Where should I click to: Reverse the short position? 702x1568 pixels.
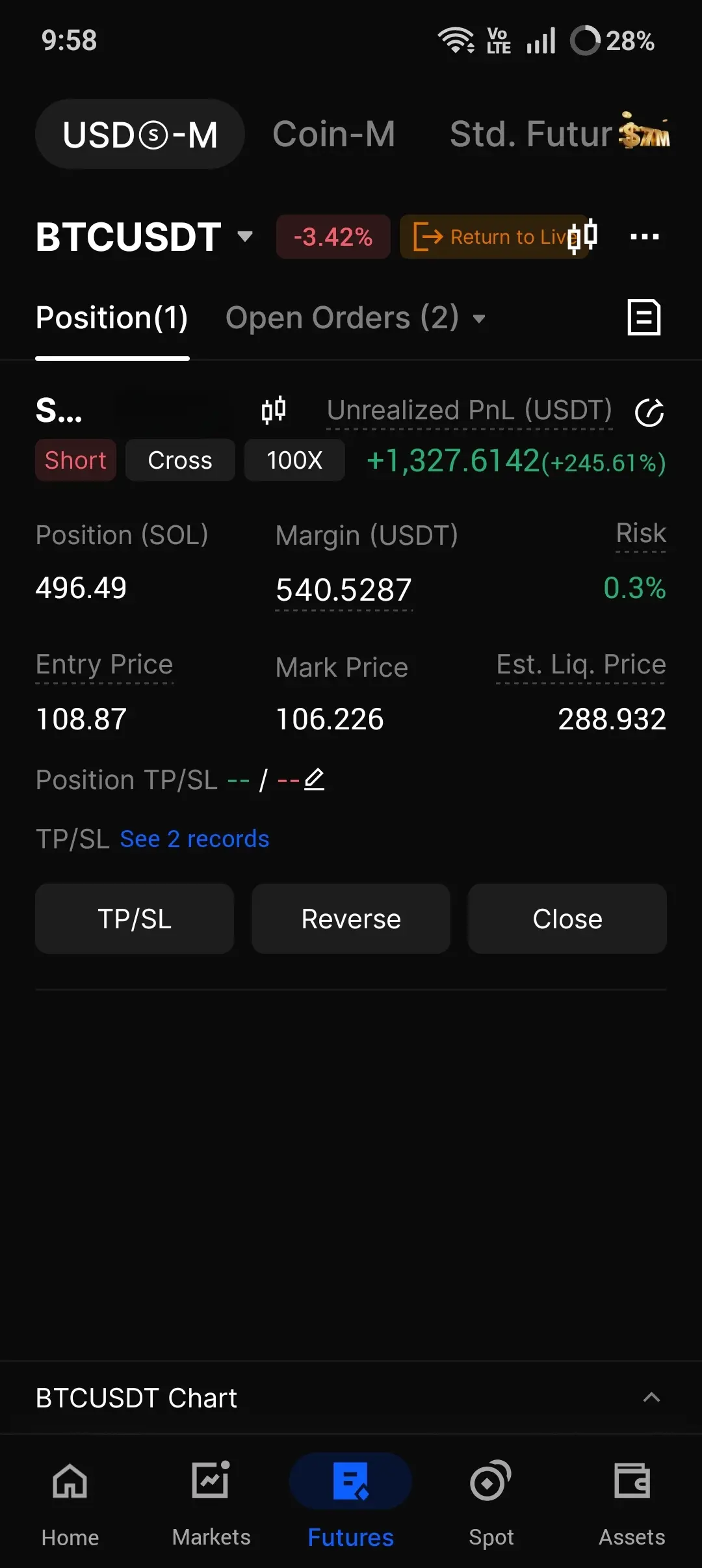click(x=351, y=919)
